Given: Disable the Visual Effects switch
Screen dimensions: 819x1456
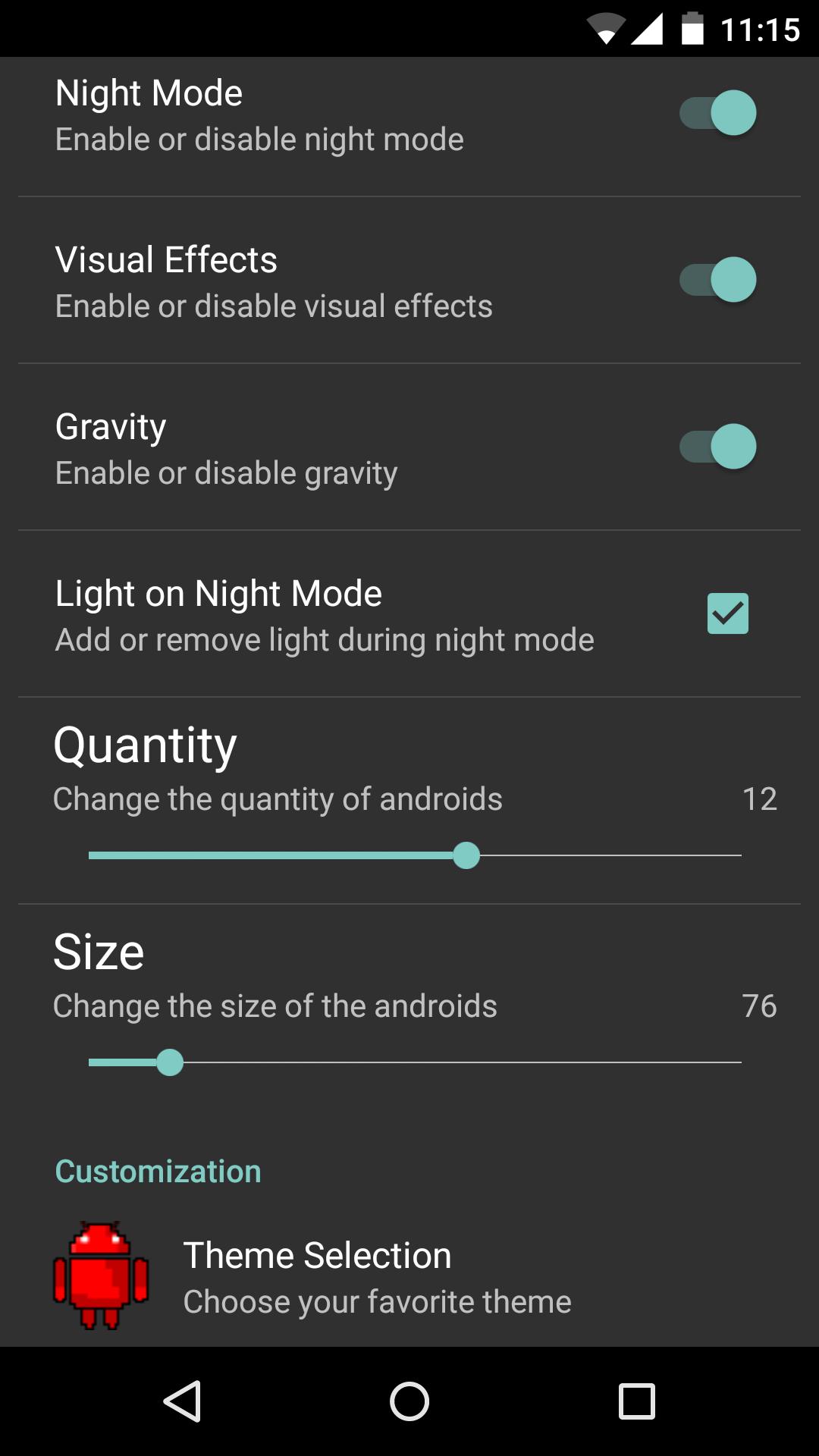Looking at the screenshot, I should (x=717, y=281).
